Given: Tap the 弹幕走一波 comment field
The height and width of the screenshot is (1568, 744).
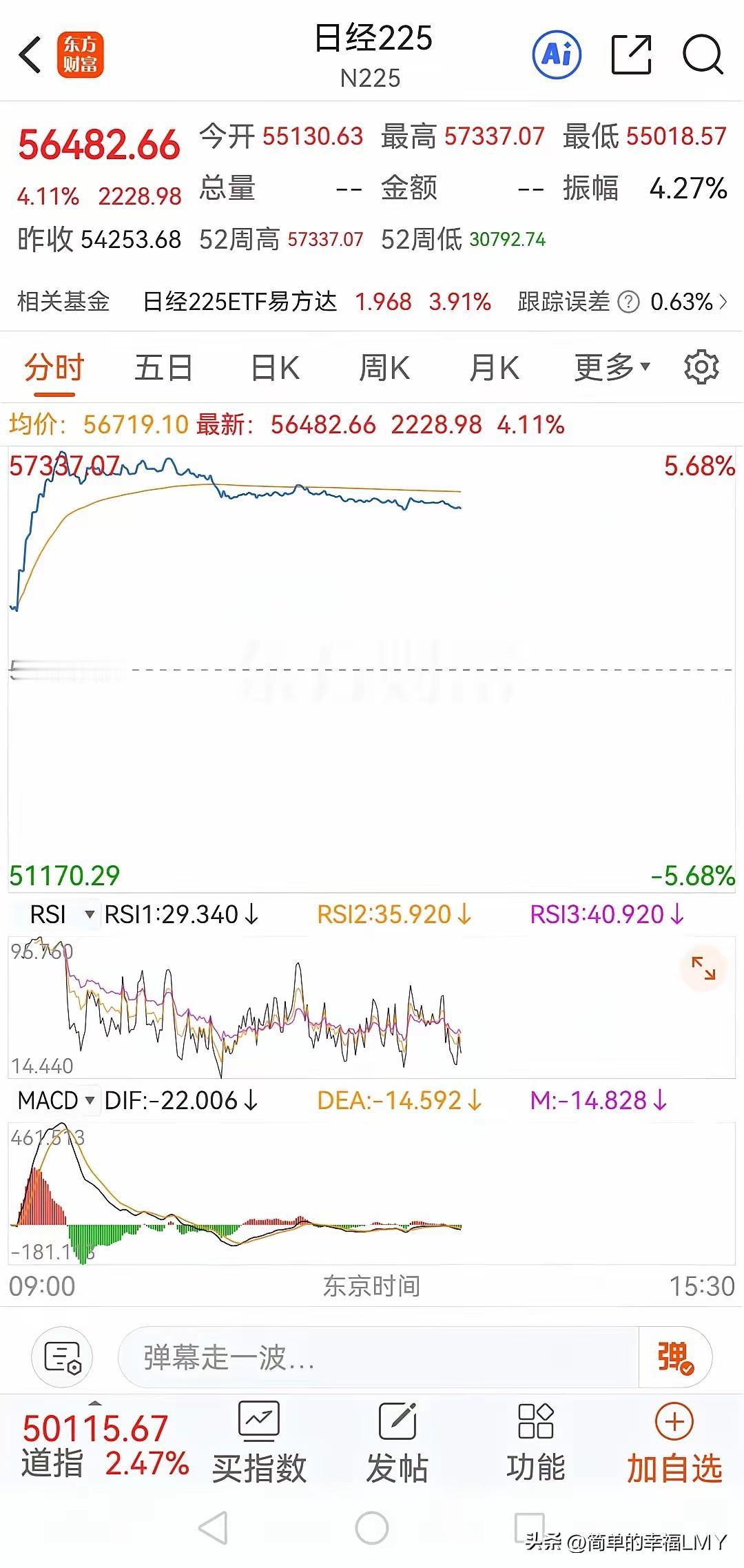Looking at the screenshot, I should click(379, 1358).
